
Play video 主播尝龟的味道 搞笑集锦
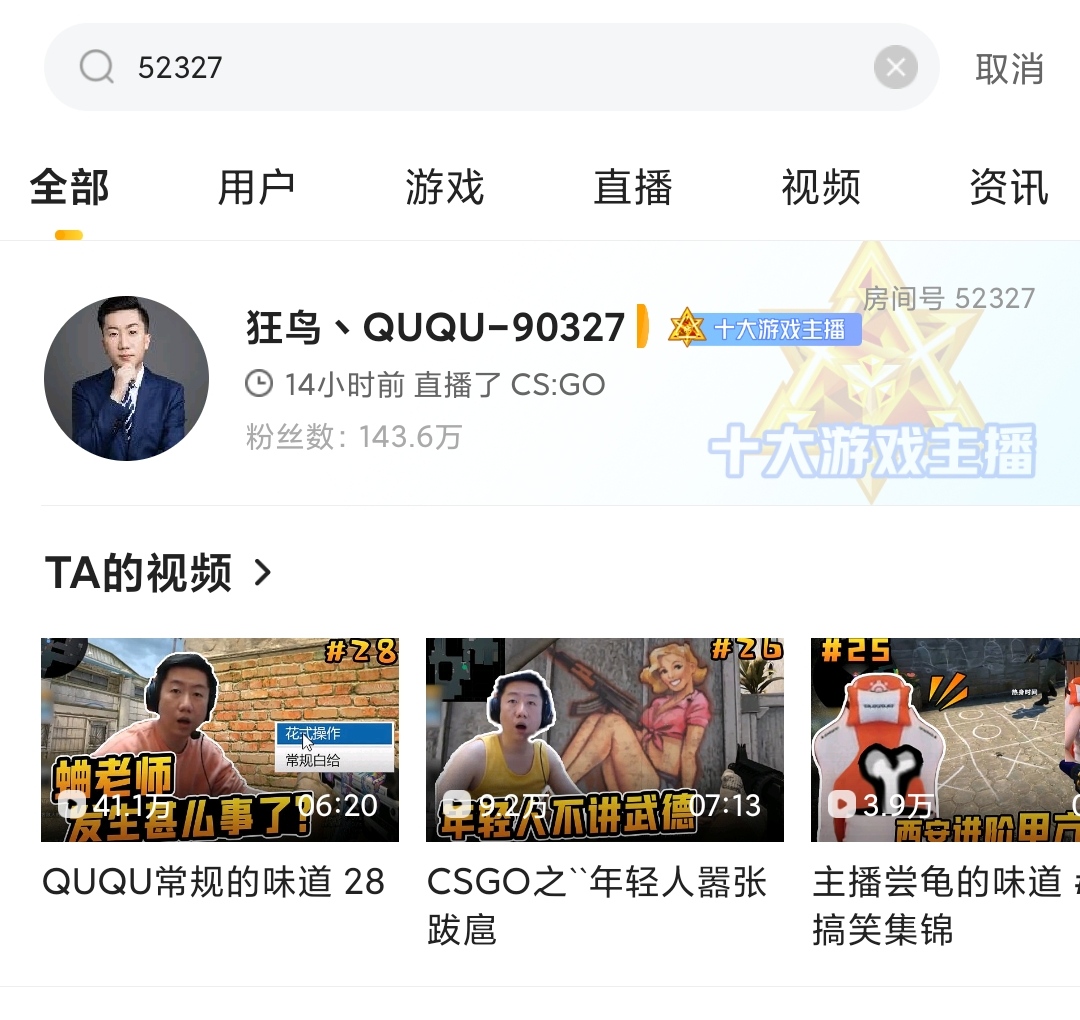coord(945,740)
